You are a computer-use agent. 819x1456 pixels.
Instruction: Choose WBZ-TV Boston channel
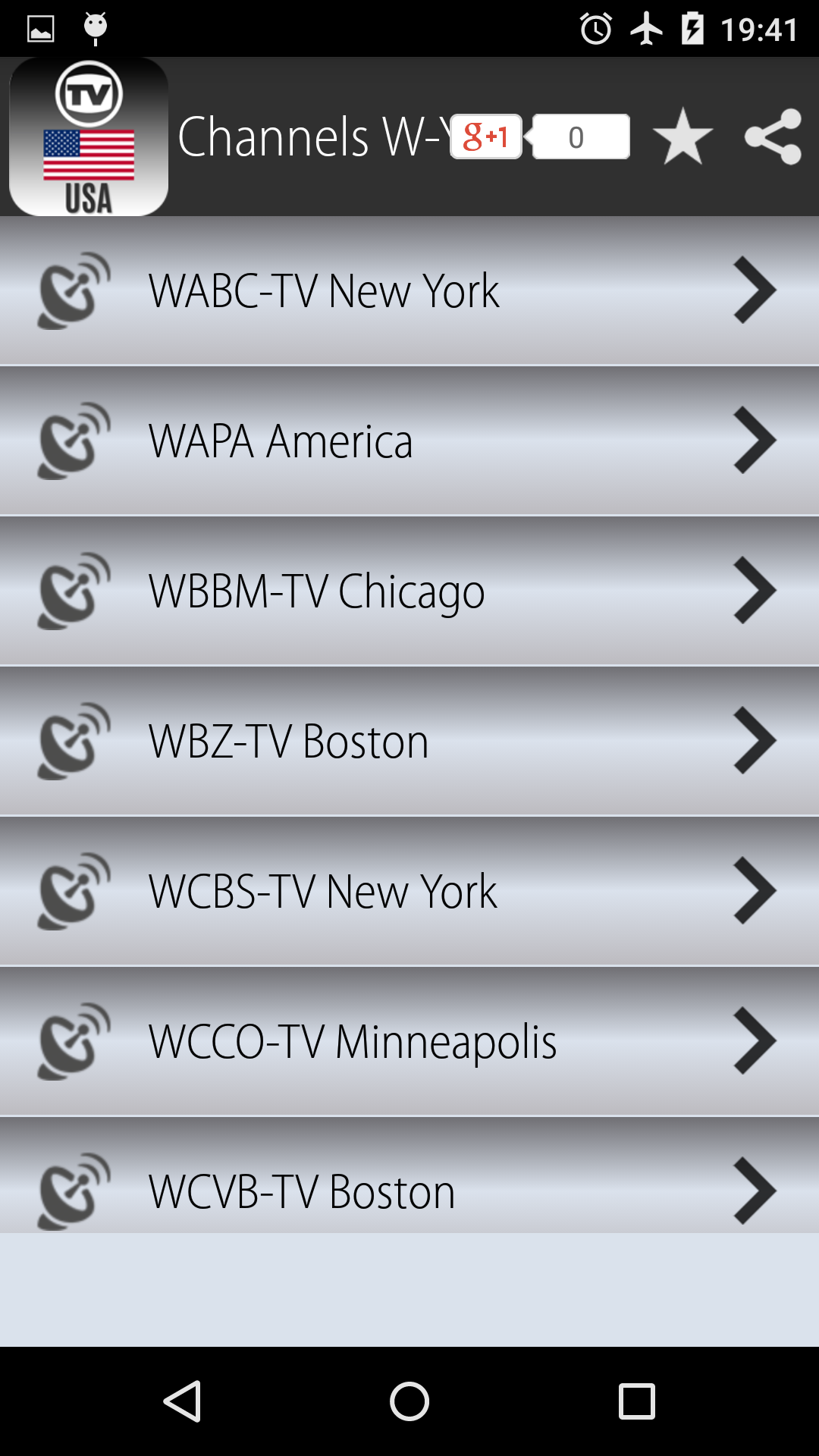(x=409, y=741)
